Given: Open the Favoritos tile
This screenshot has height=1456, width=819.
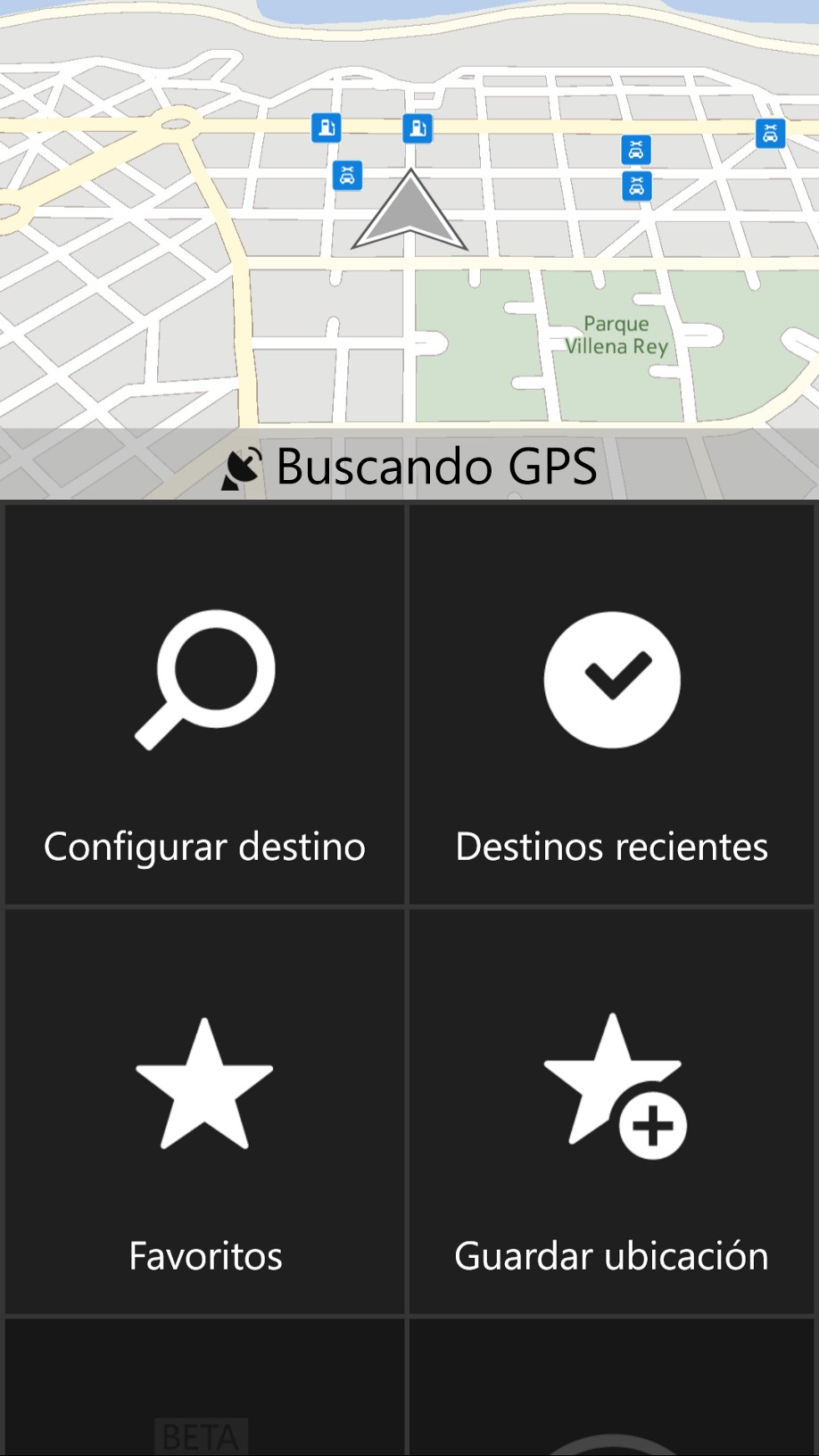Looking at the screenshot, I should [204, 1112].
